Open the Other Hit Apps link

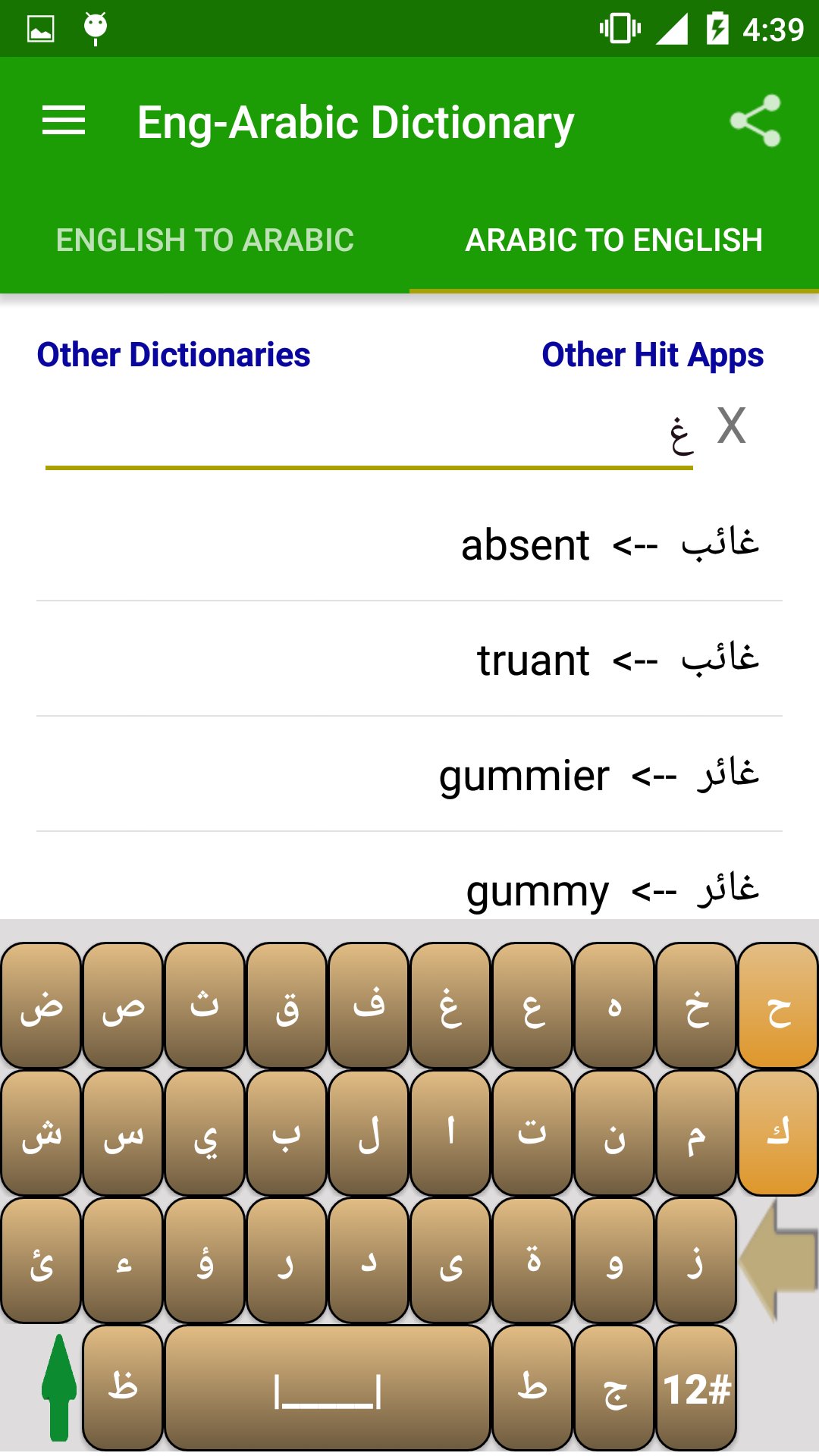(x=652, y=355)
